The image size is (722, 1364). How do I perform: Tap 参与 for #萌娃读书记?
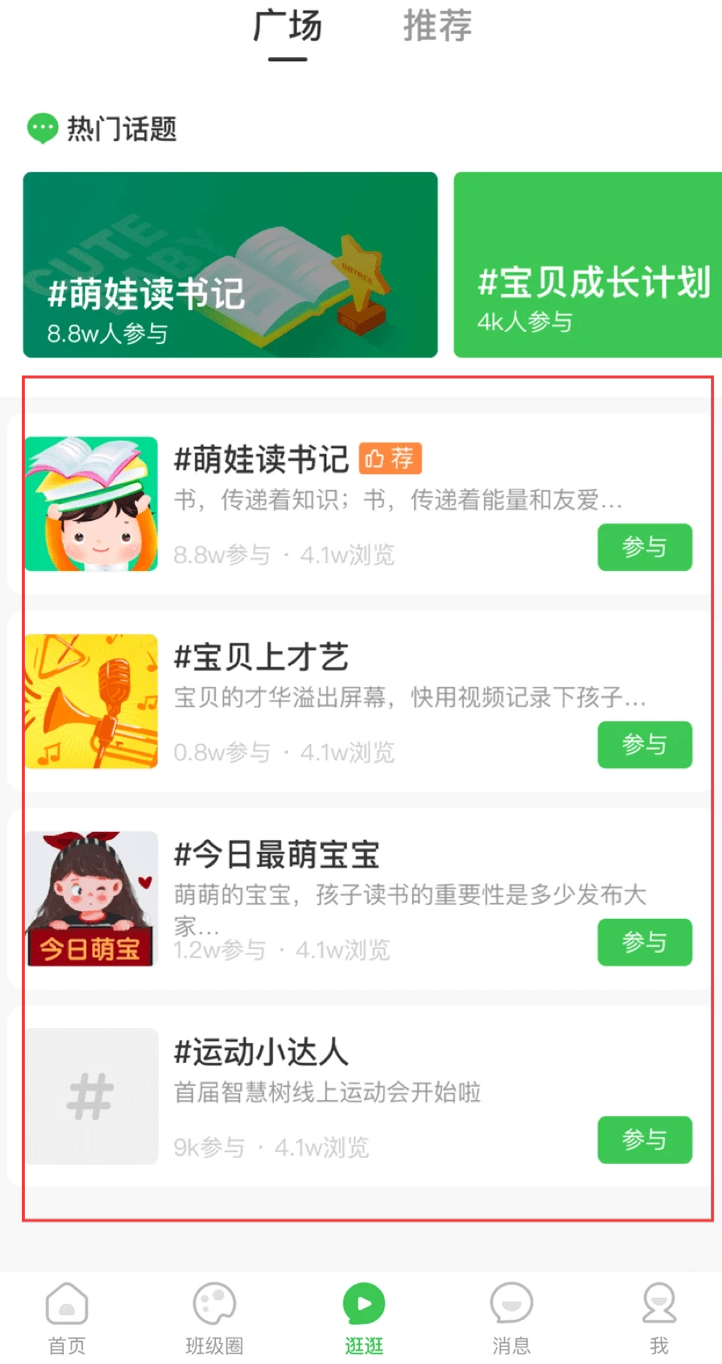(644, 547)
